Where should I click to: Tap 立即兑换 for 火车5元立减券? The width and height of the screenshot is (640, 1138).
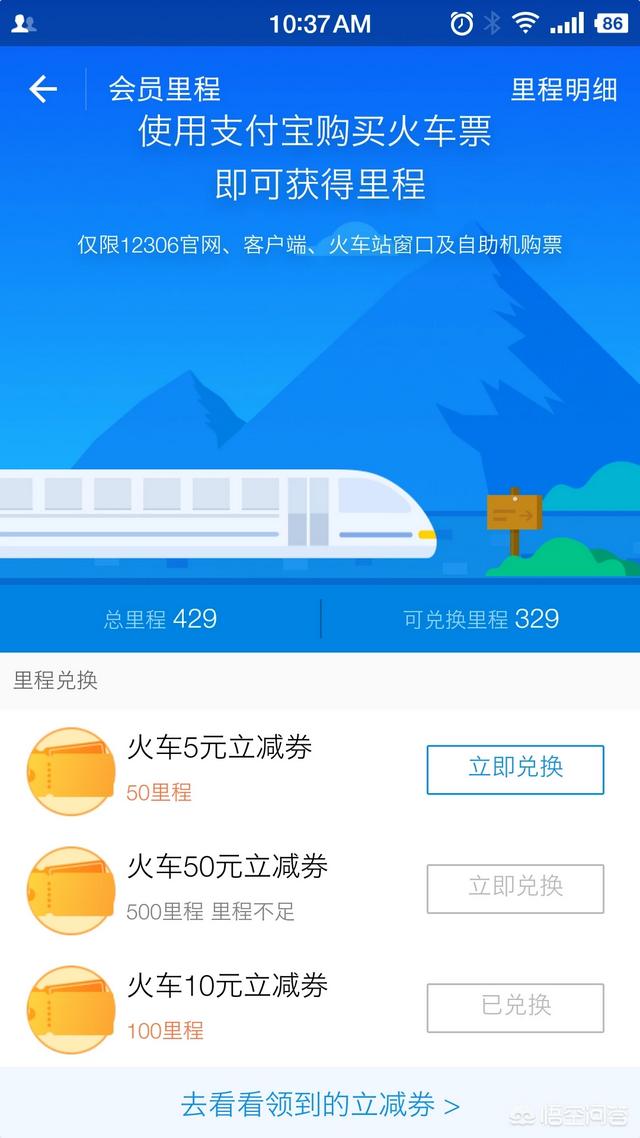[515, 769]
